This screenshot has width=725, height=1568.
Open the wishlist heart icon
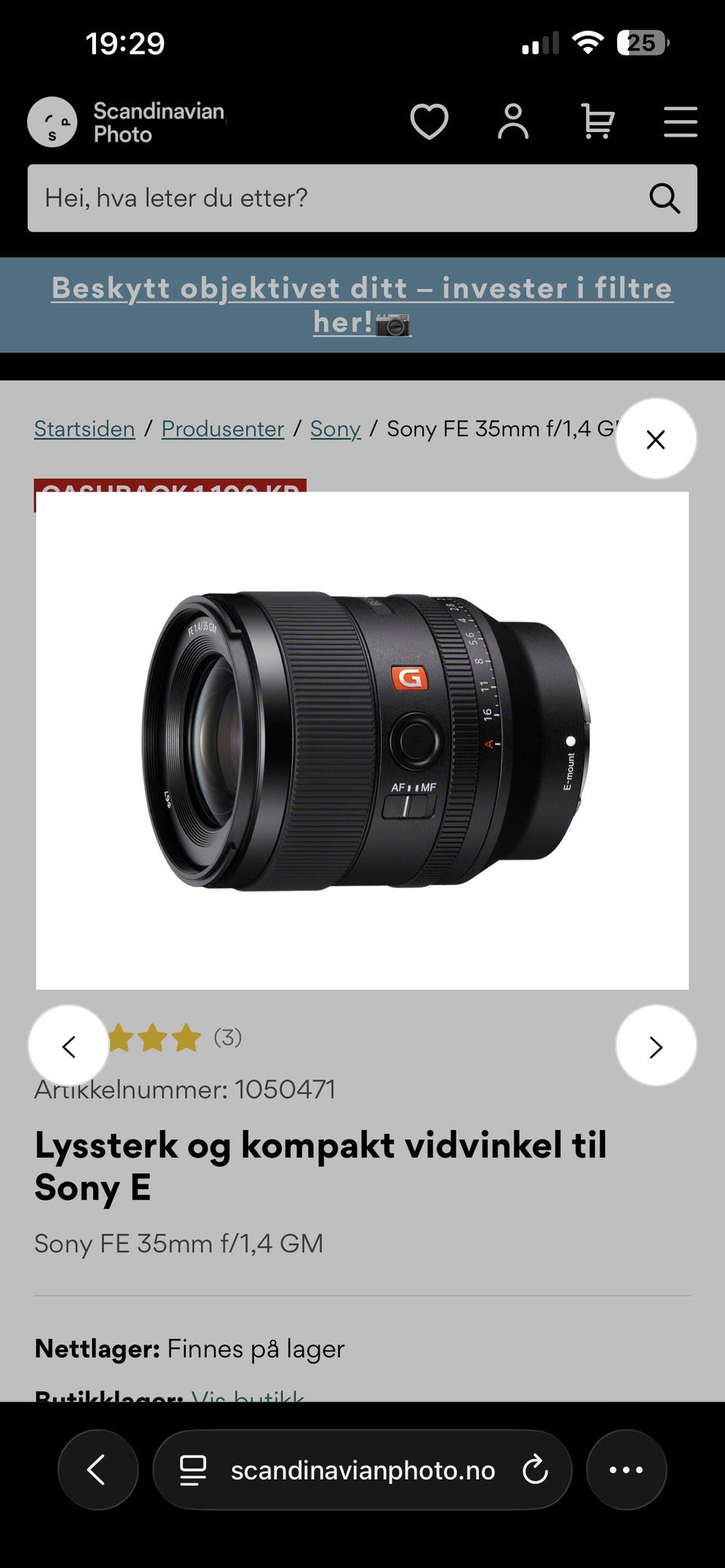429,122
